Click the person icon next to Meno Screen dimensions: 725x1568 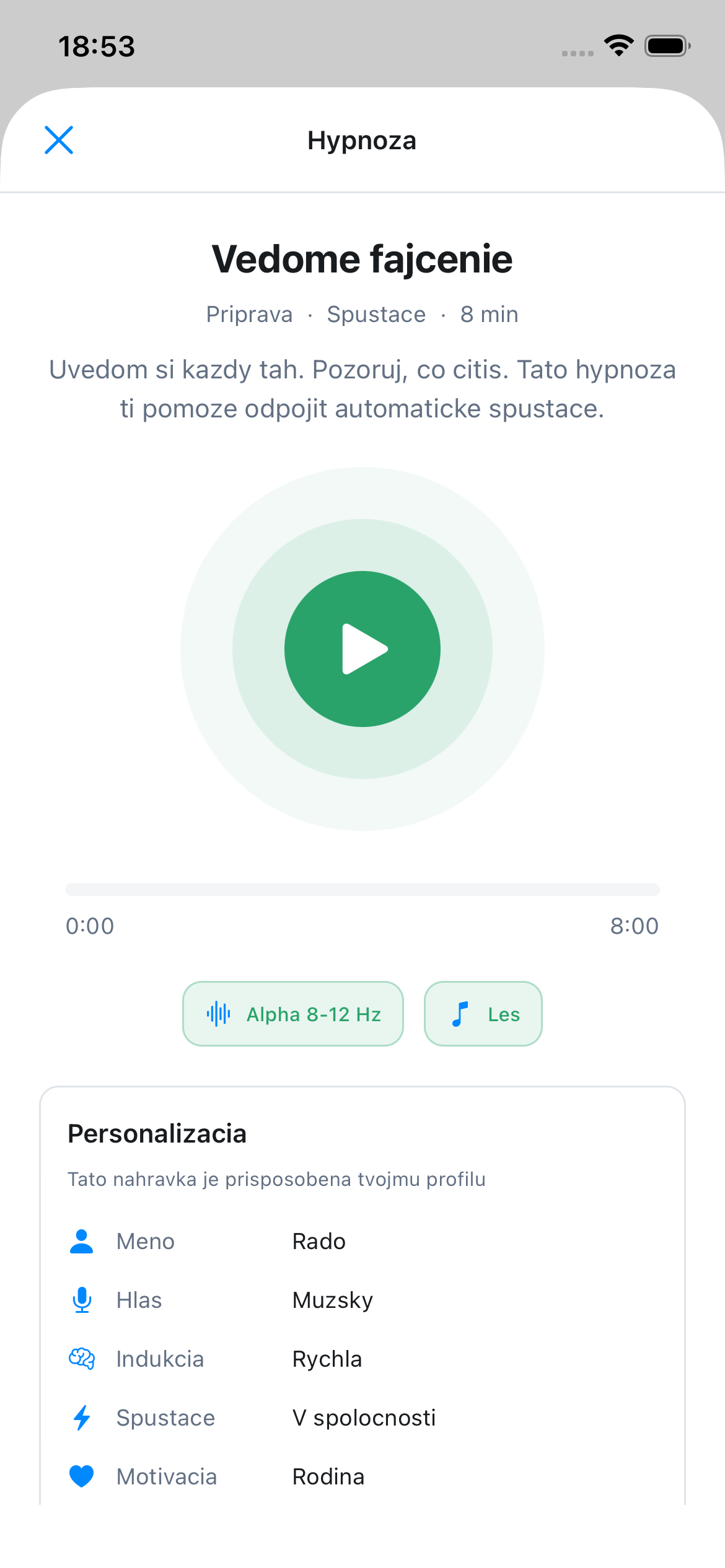point(82,1240)
